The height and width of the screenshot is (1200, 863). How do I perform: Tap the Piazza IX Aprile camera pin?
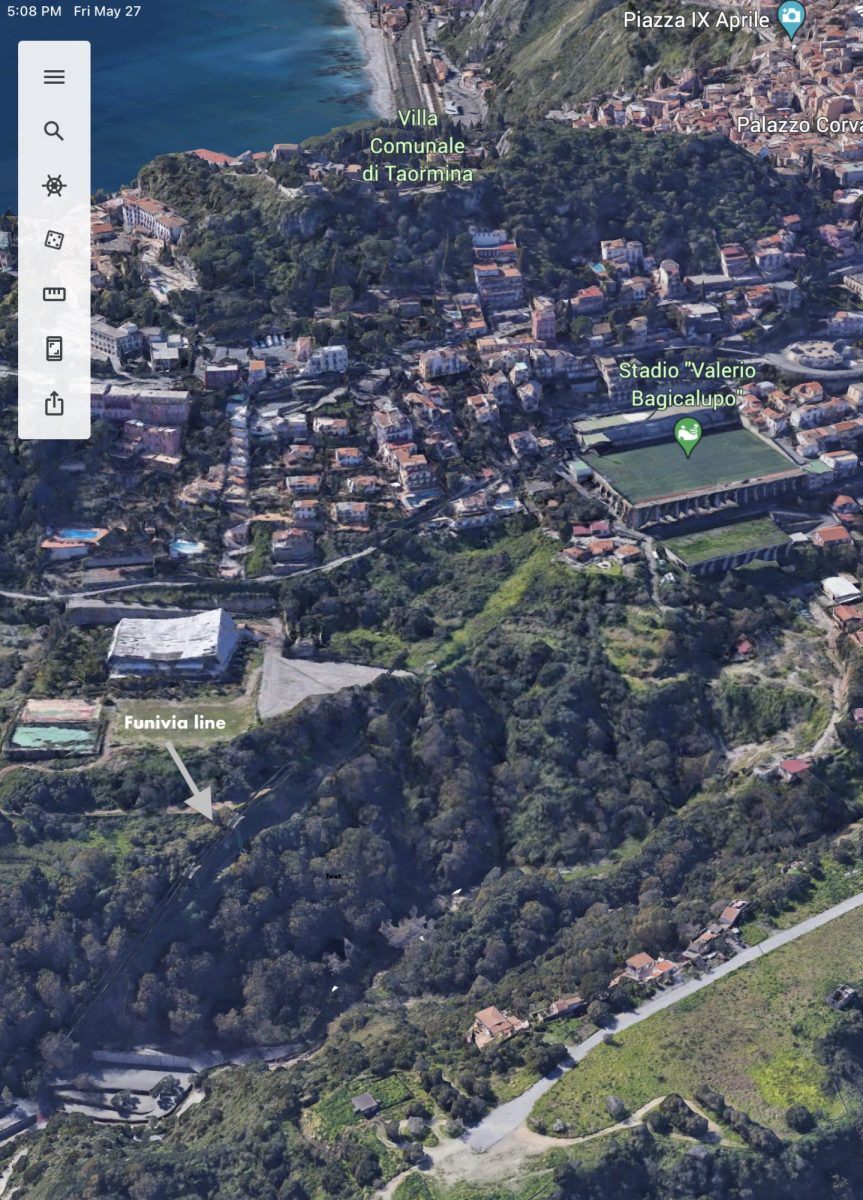point(791,18)
